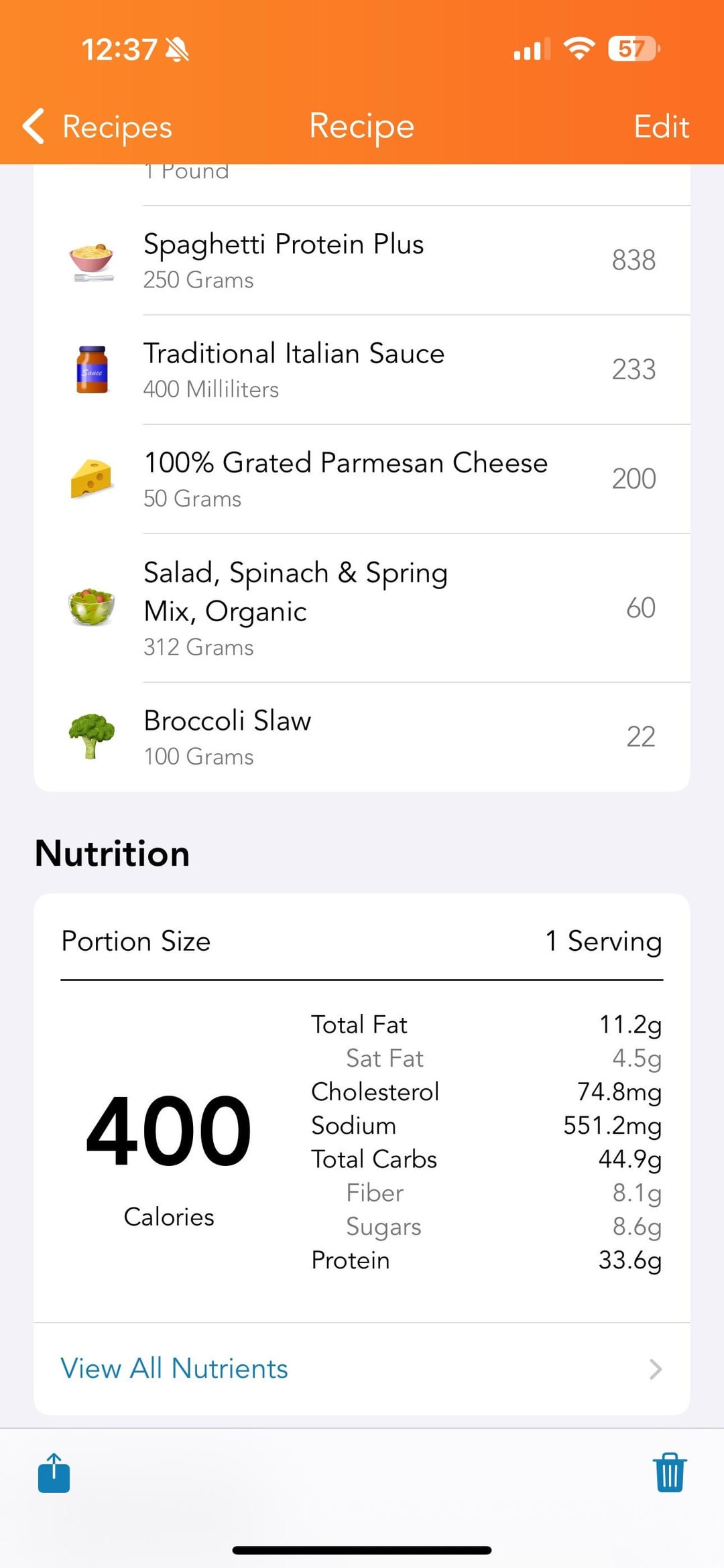
Task: Tap Edit to modify the recipe
Action: click(x=661, y=127)
